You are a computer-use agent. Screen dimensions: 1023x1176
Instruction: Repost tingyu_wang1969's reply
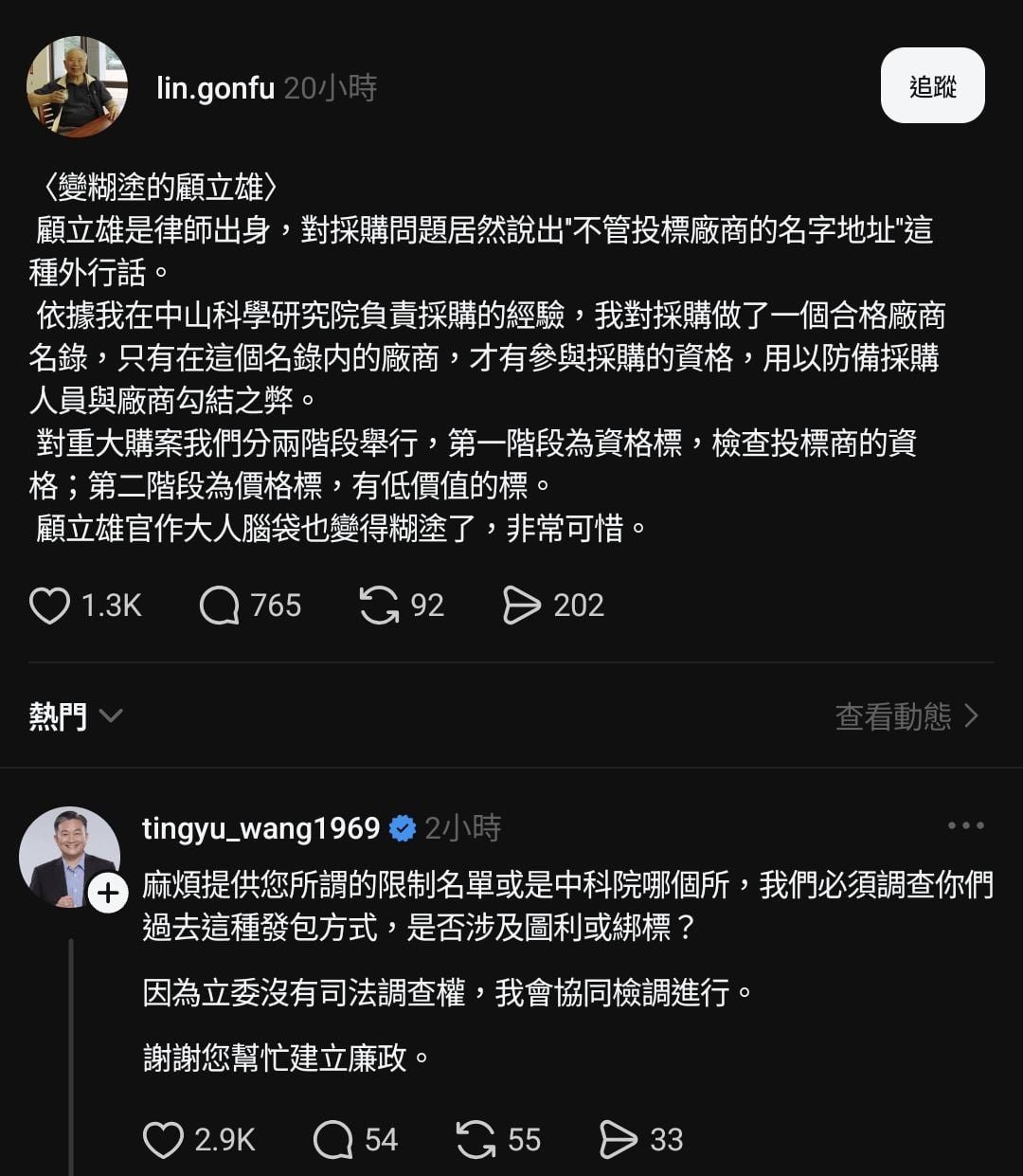(476, 1140)
